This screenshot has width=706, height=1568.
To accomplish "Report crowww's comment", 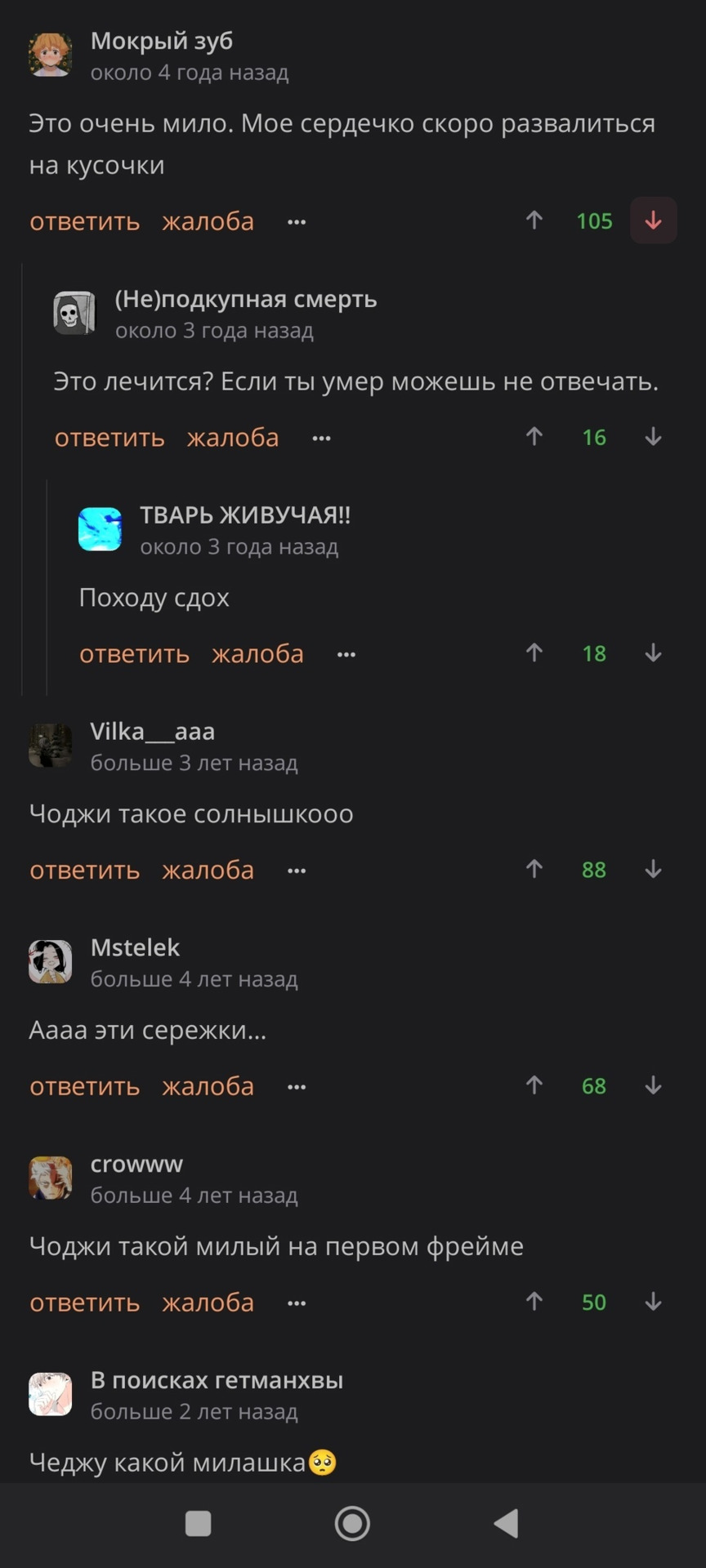I will point(208,1303).
